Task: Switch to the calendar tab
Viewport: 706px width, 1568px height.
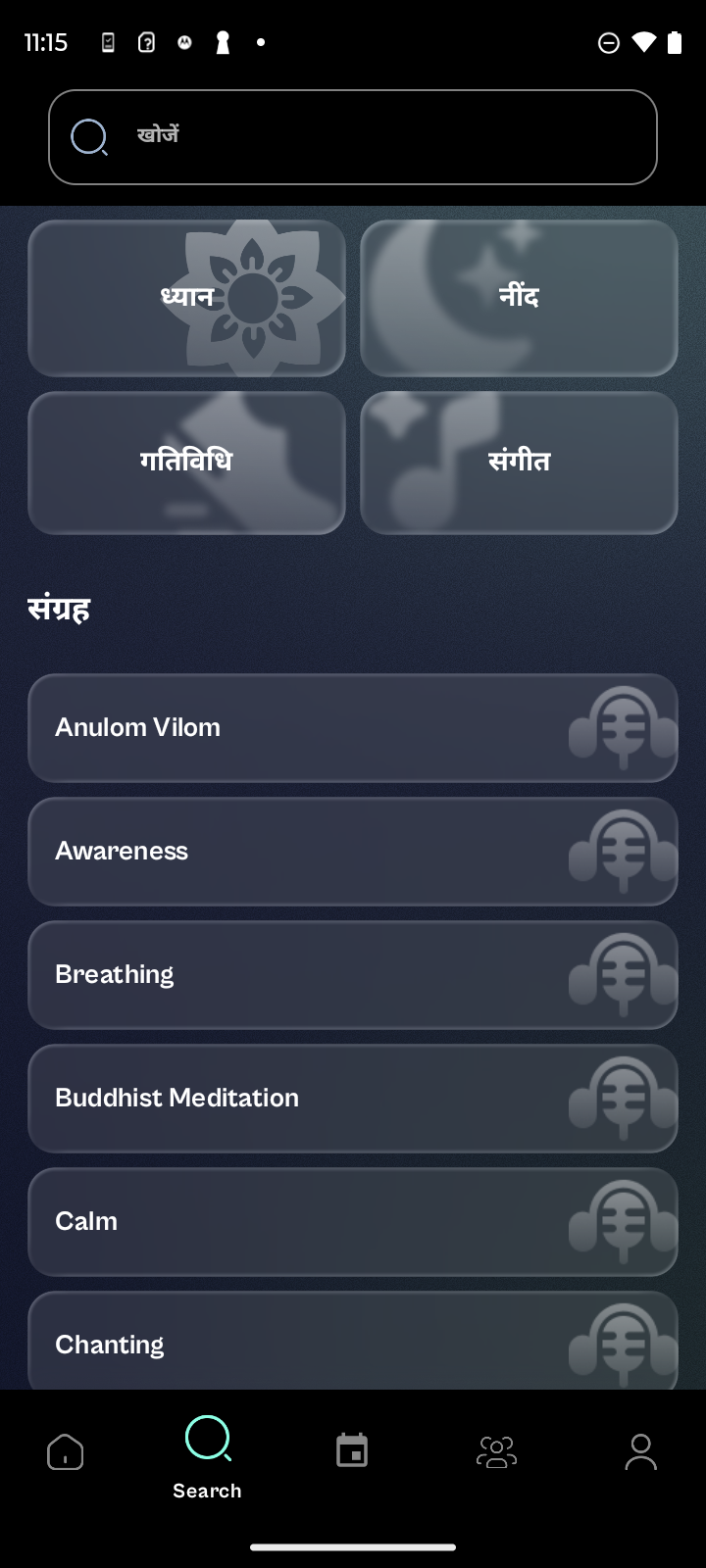Action: pyautogui.click(x=352, y=1451)
